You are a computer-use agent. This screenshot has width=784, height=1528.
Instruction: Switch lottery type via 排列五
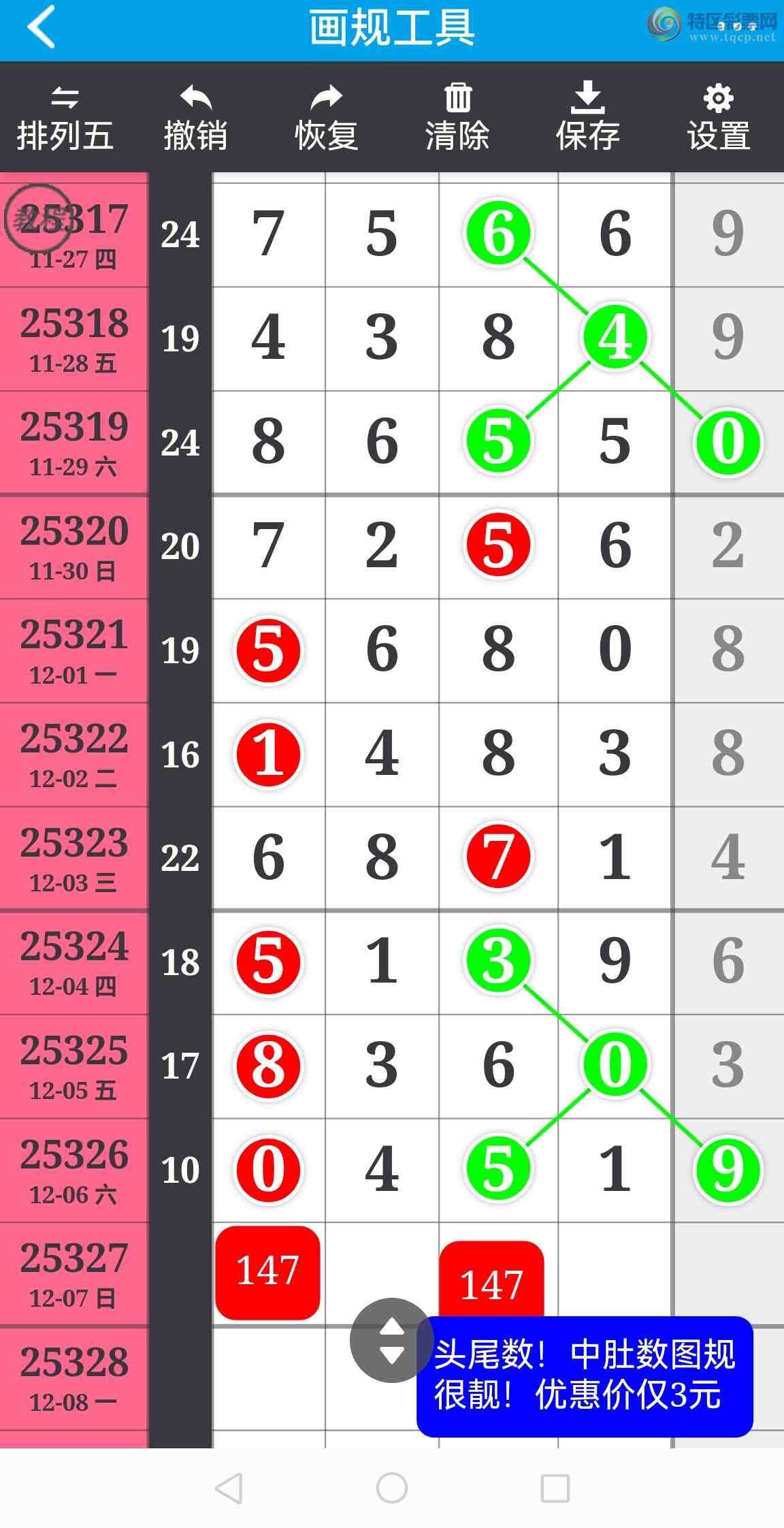tap(65, 118)
